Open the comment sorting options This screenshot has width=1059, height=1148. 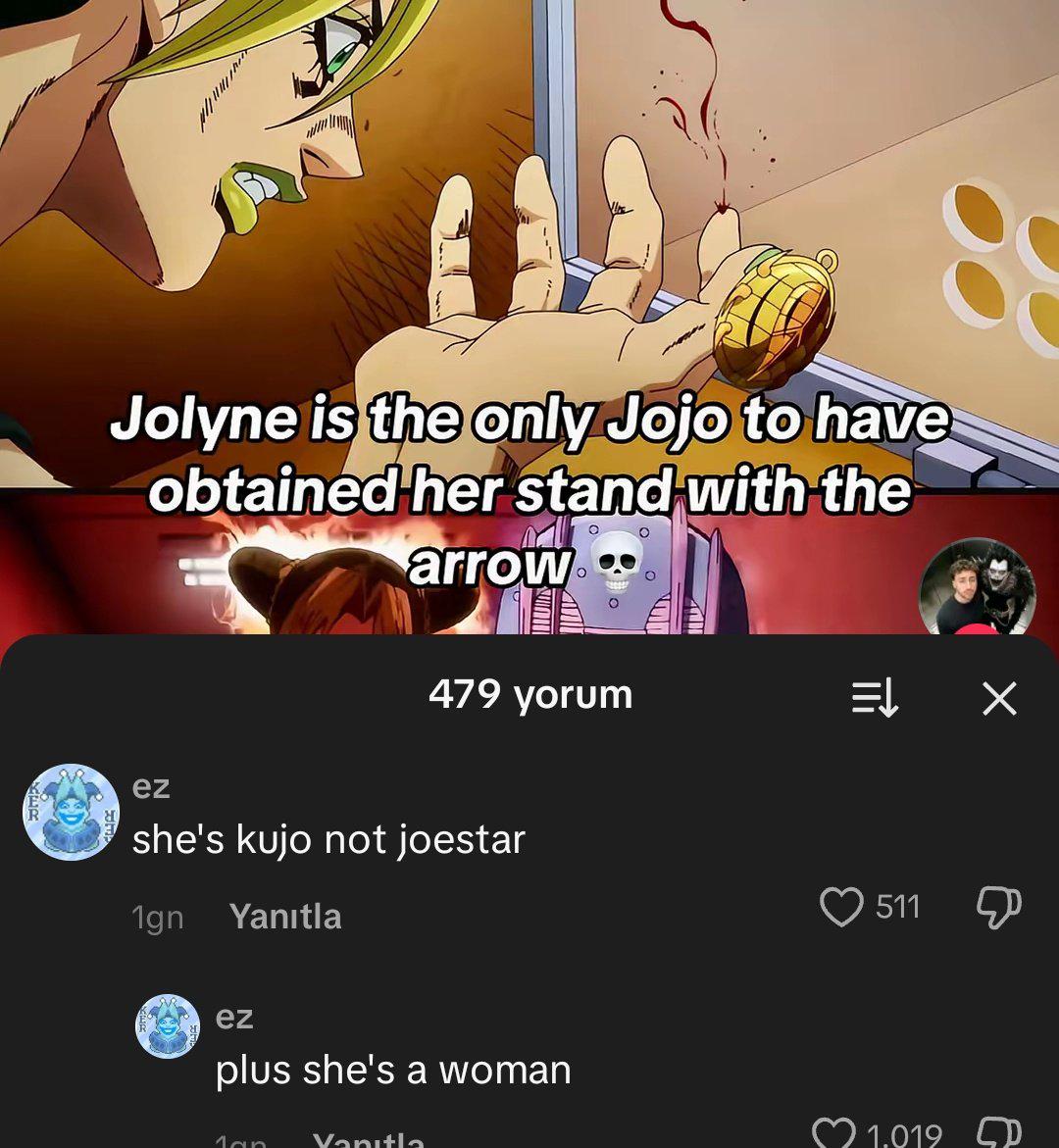coord(874,699)
